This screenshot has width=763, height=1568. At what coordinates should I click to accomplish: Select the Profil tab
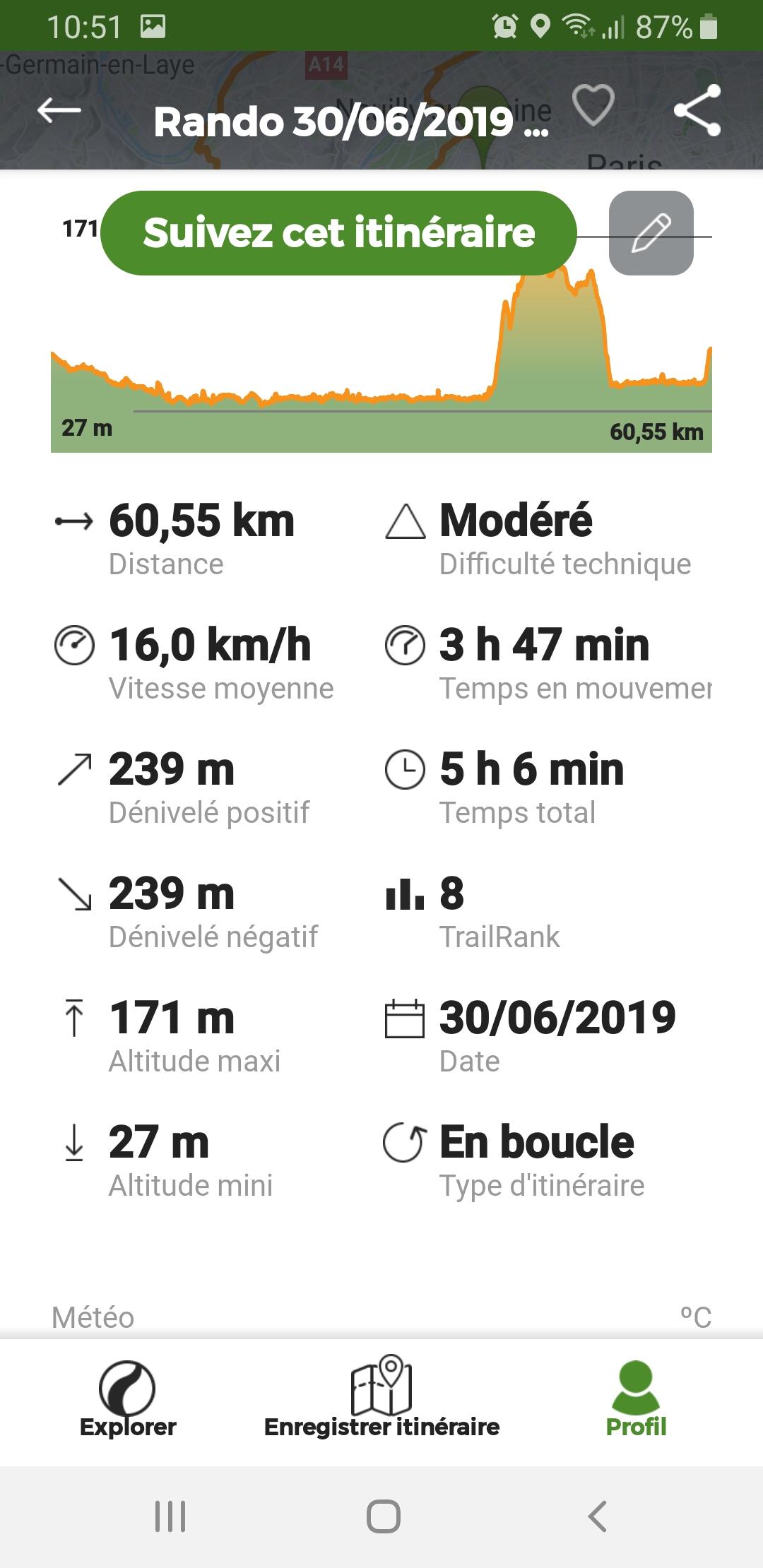636,1400
